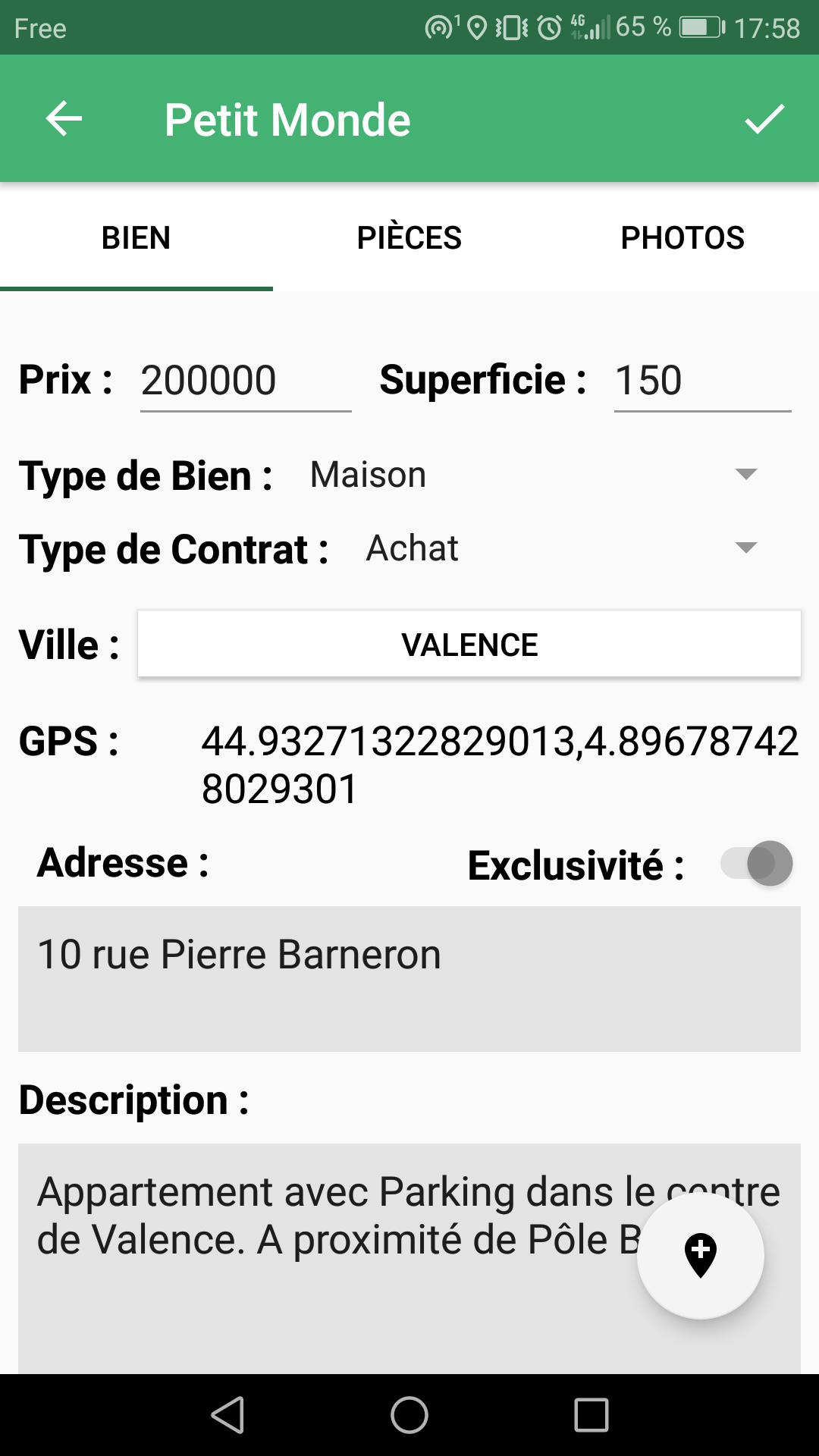Open recent apps from navigation bar
Viewport: 819px width, 1456px height.
(x=591, y=1415)
